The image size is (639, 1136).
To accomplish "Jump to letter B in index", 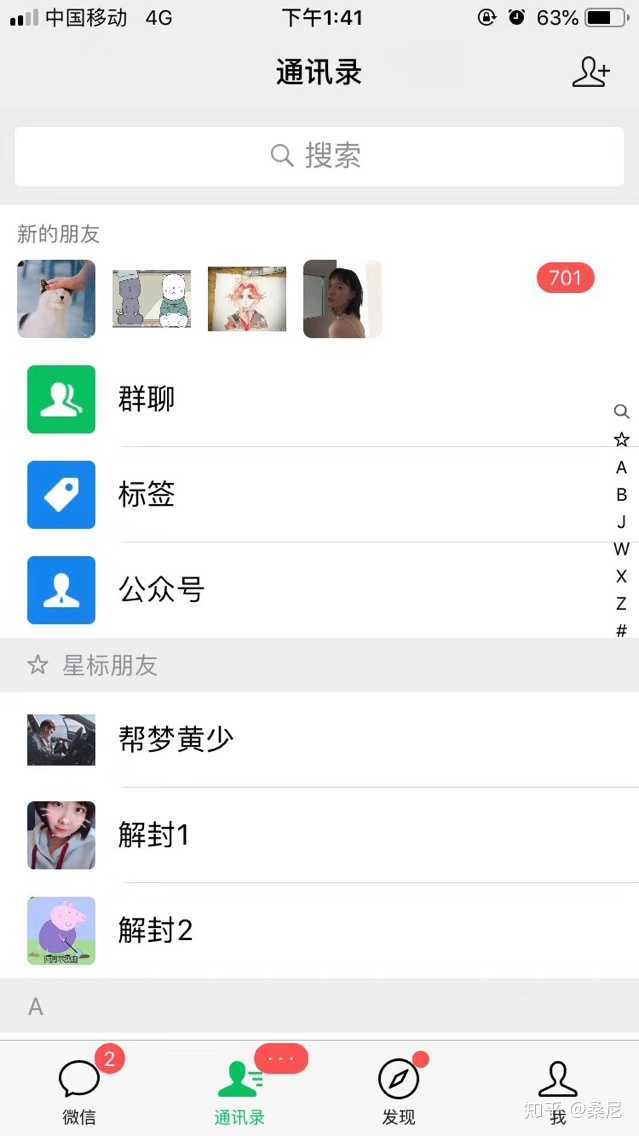I will (x=621, y=495).
